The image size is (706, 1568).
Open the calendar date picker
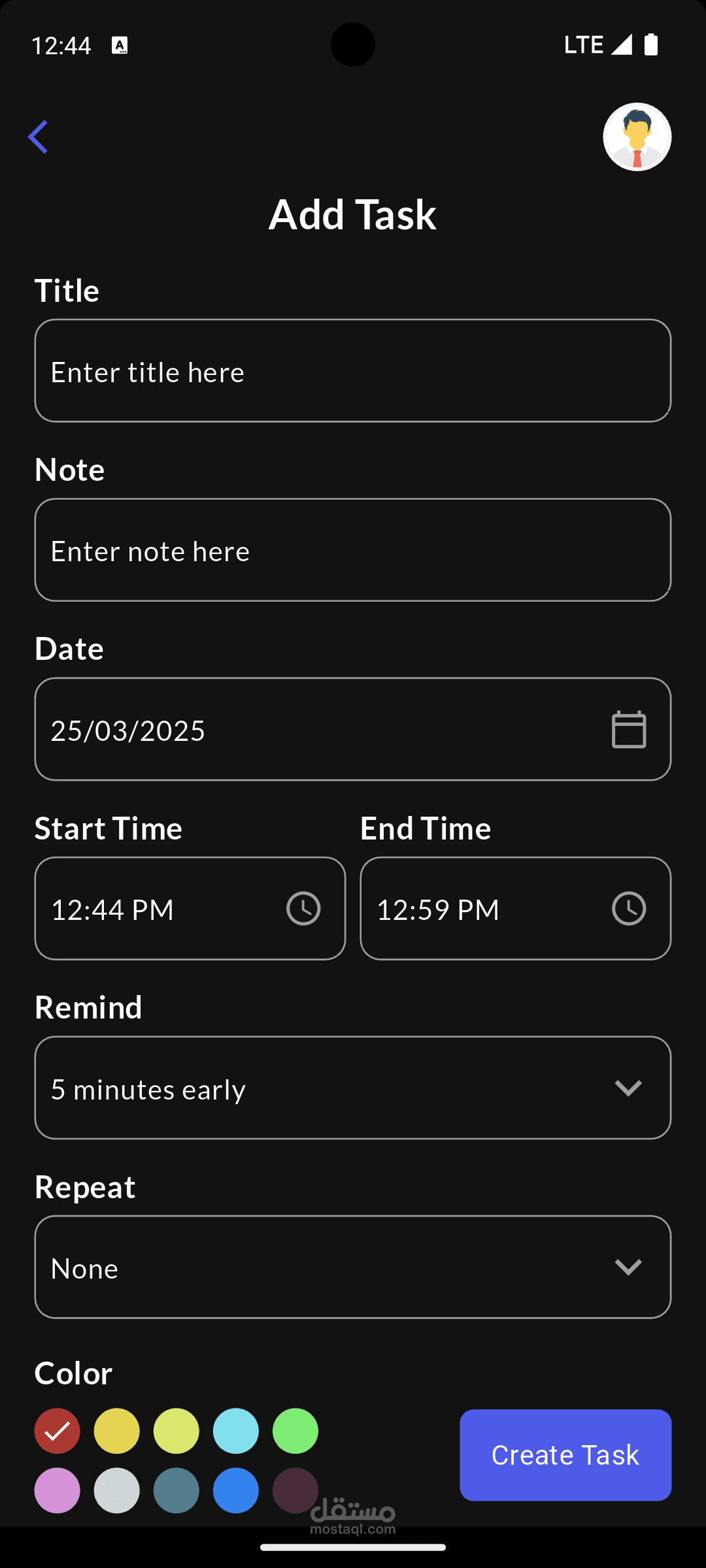coord(629,730)
